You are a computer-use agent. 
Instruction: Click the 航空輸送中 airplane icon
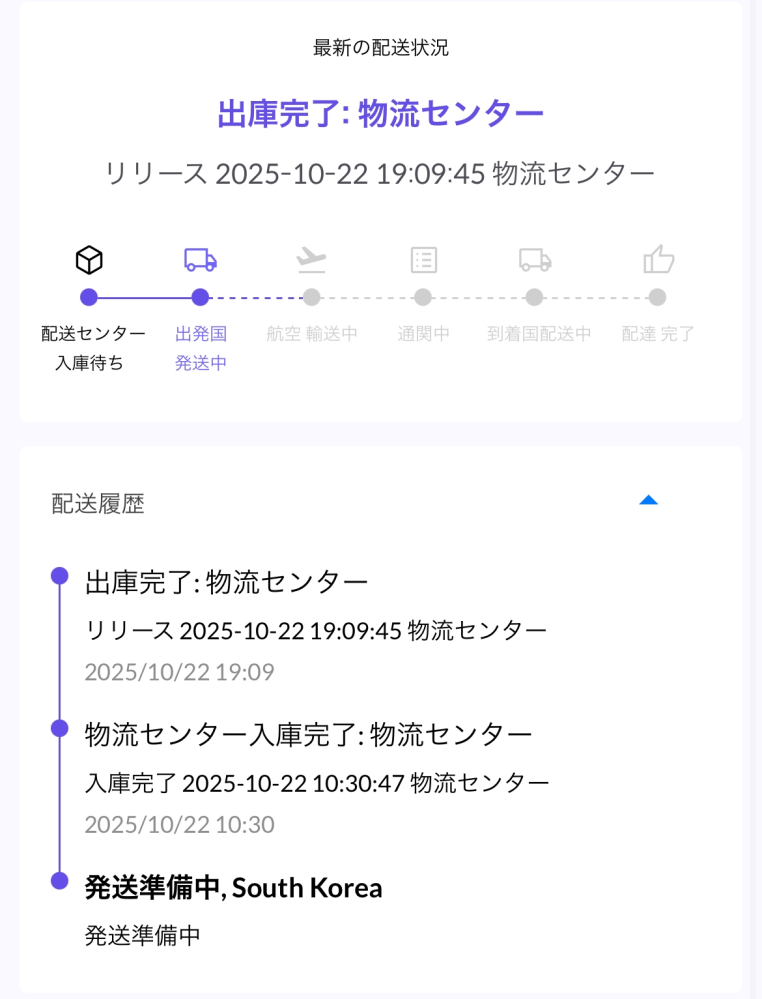point(312,259)
